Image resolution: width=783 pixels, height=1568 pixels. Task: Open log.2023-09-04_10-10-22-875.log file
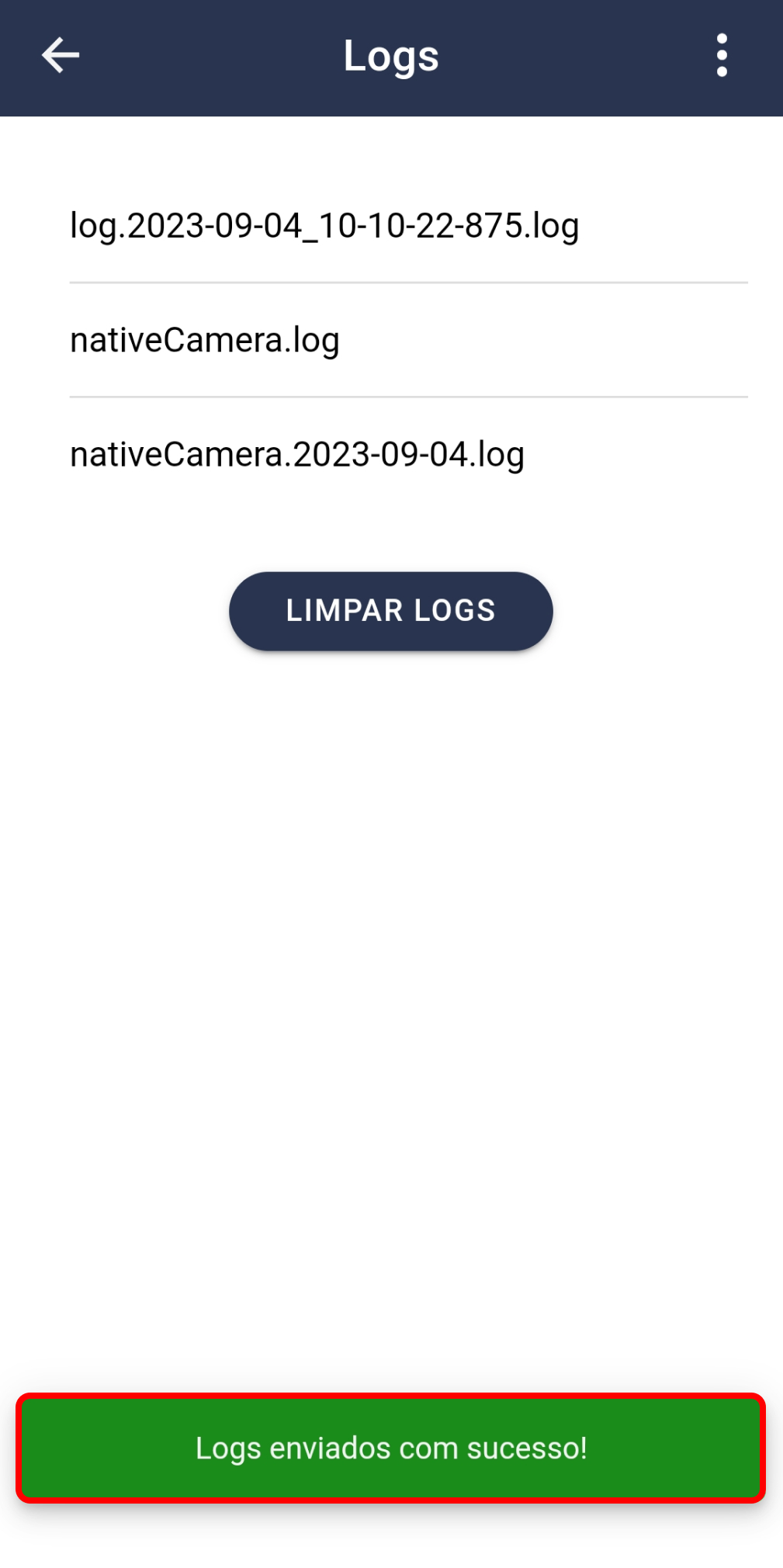click(408, 226)
